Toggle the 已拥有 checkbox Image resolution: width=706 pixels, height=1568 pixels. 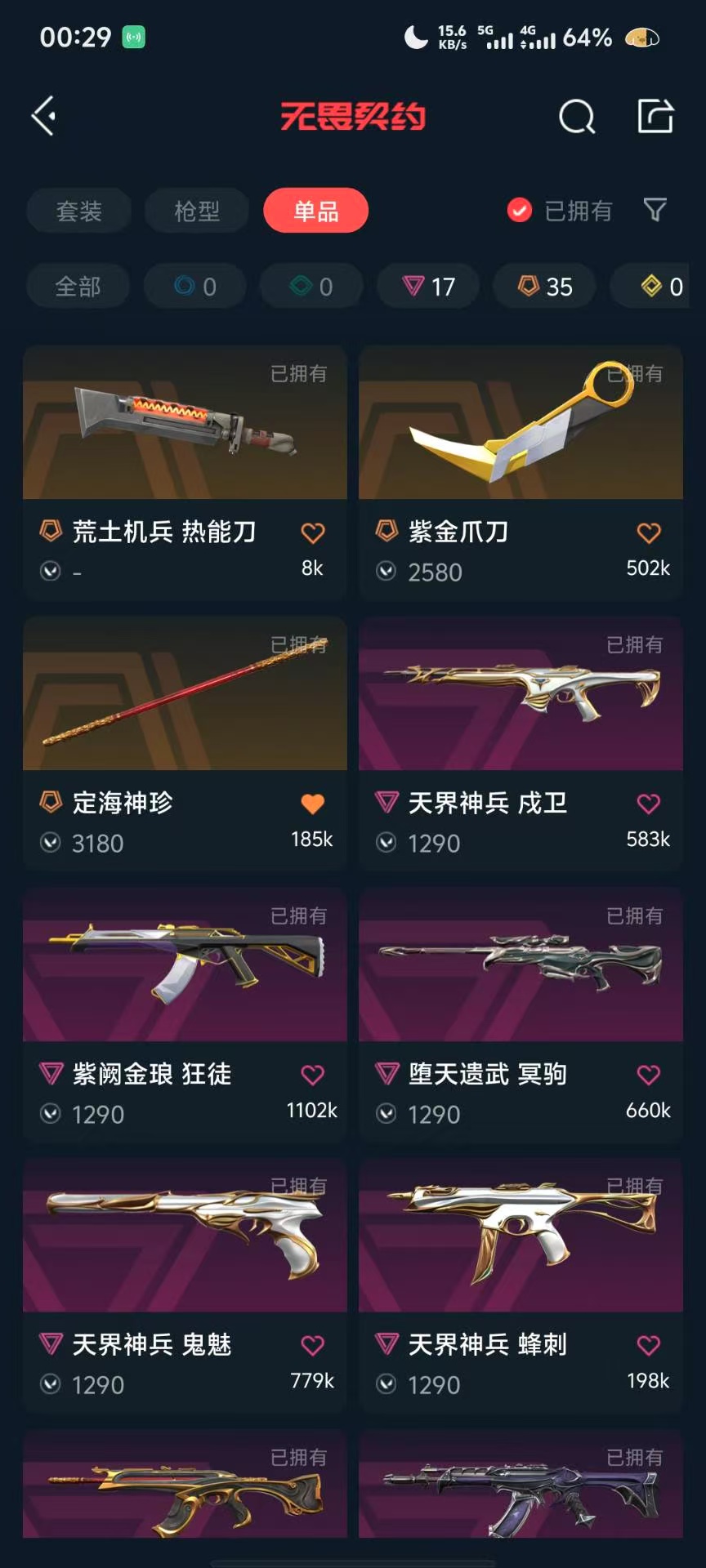click(520, 211)
